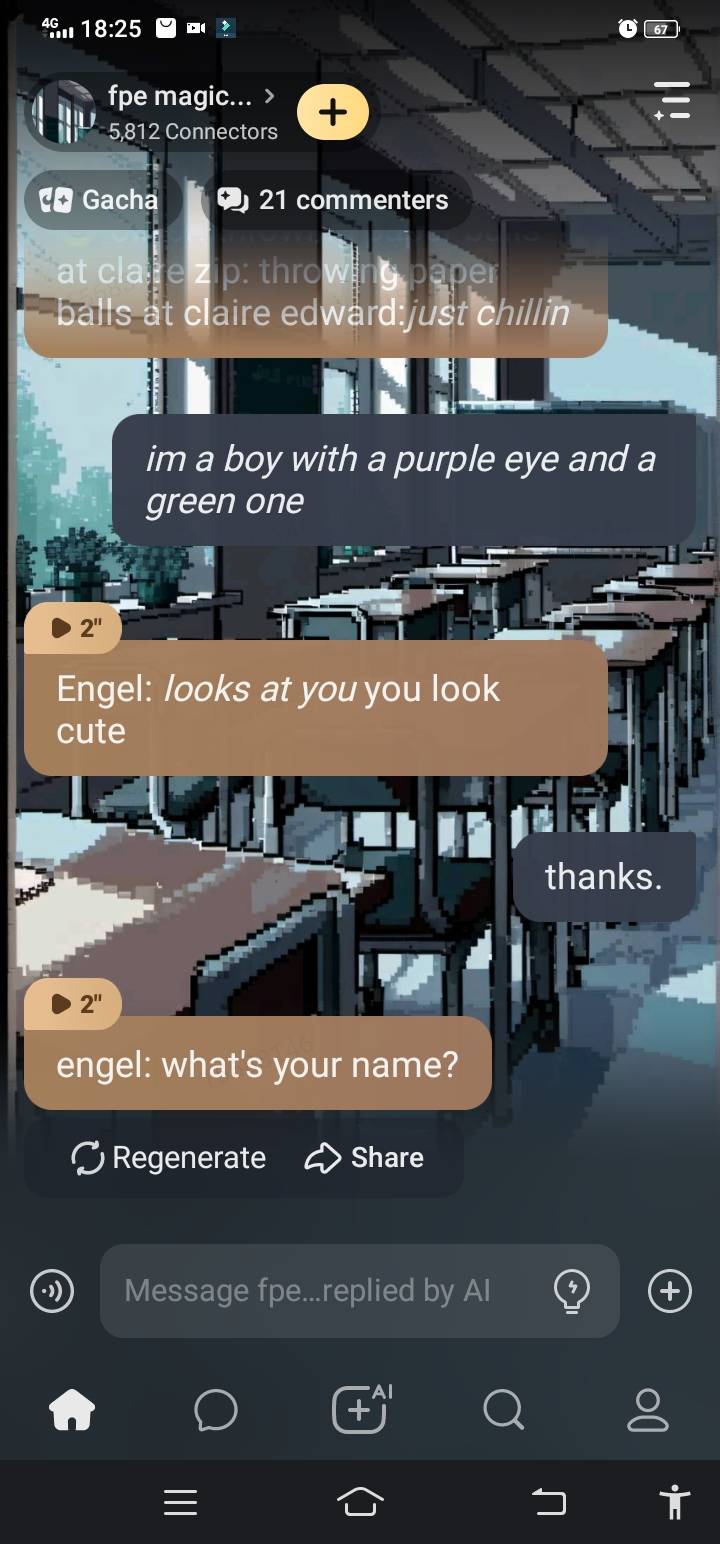Switch to the chats tab
Screen dimensions: 720x1544
[216, 1410]
